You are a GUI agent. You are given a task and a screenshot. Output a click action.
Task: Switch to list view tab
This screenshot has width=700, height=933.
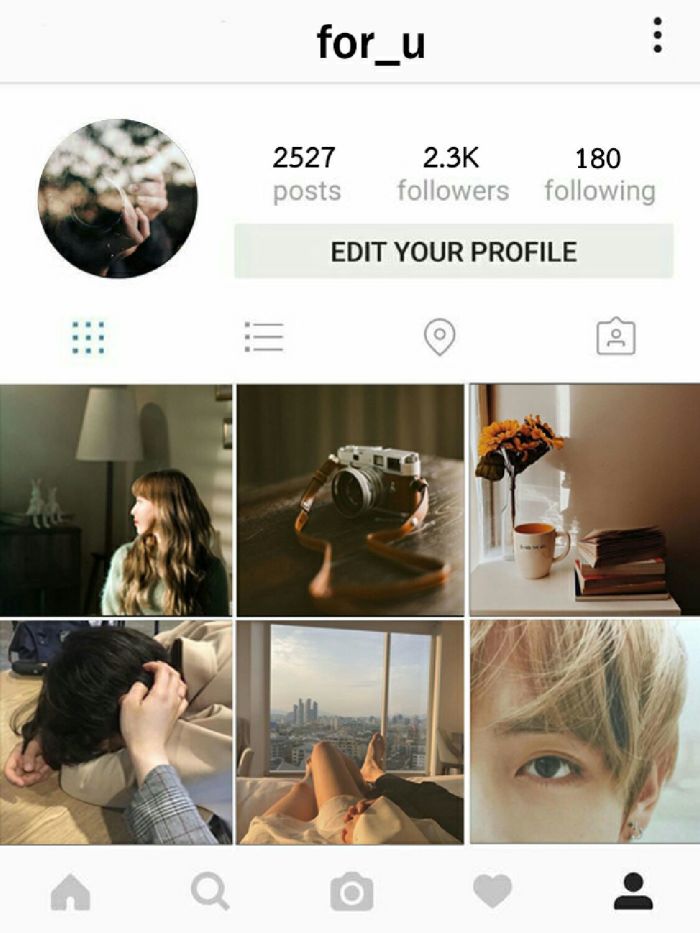(x=264, y=337)
